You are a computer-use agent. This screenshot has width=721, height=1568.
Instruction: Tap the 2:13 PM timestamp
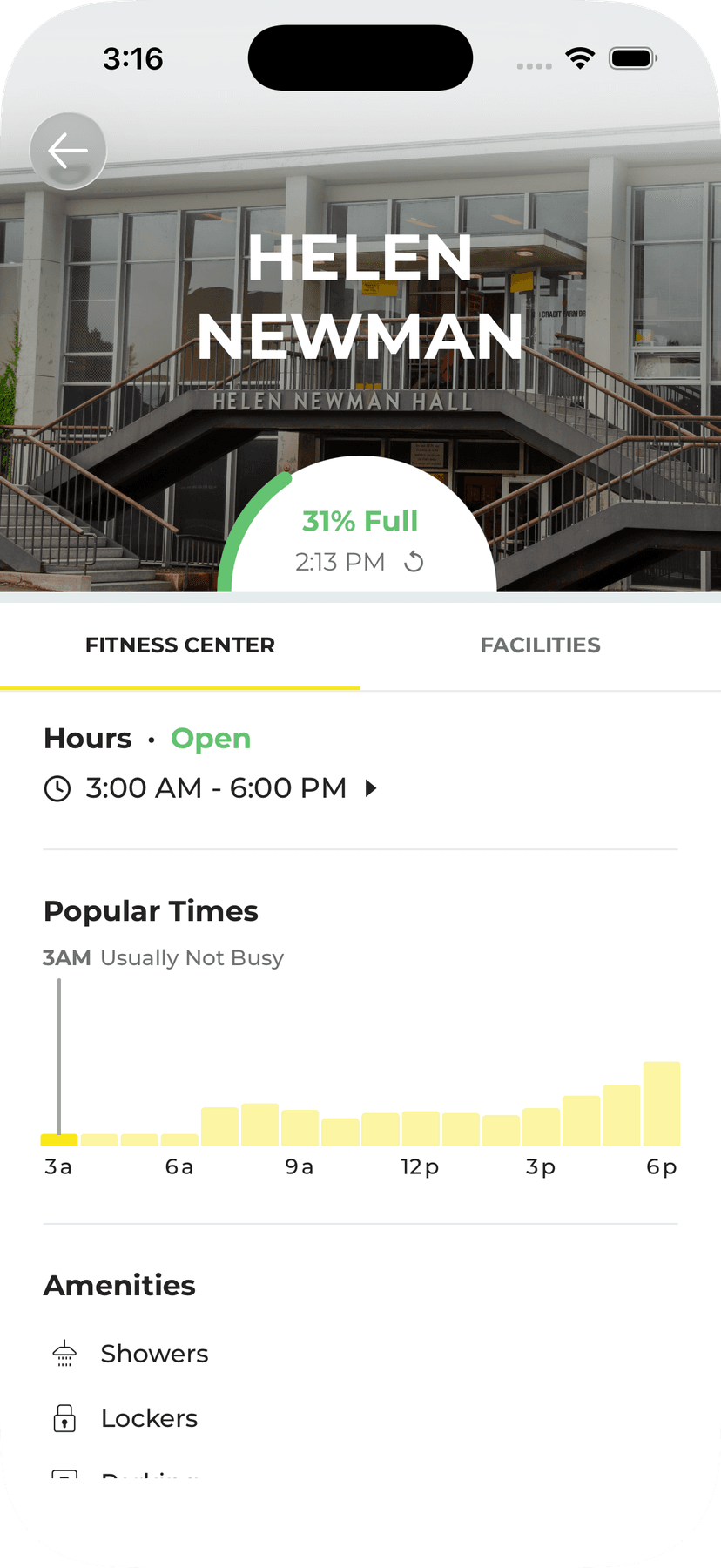tap(340, 562)
